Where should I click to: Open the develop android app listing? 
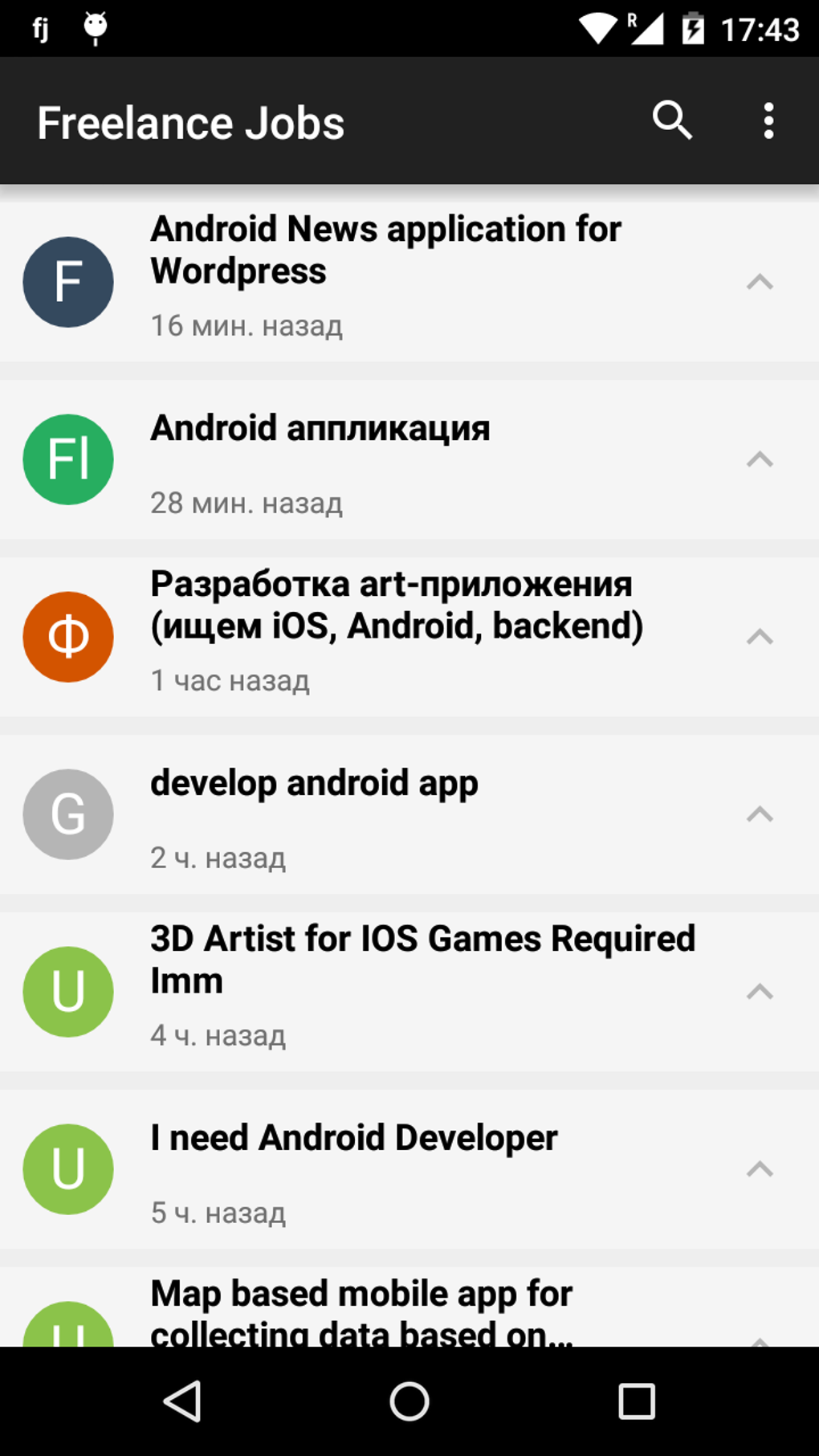click(314, 784)
